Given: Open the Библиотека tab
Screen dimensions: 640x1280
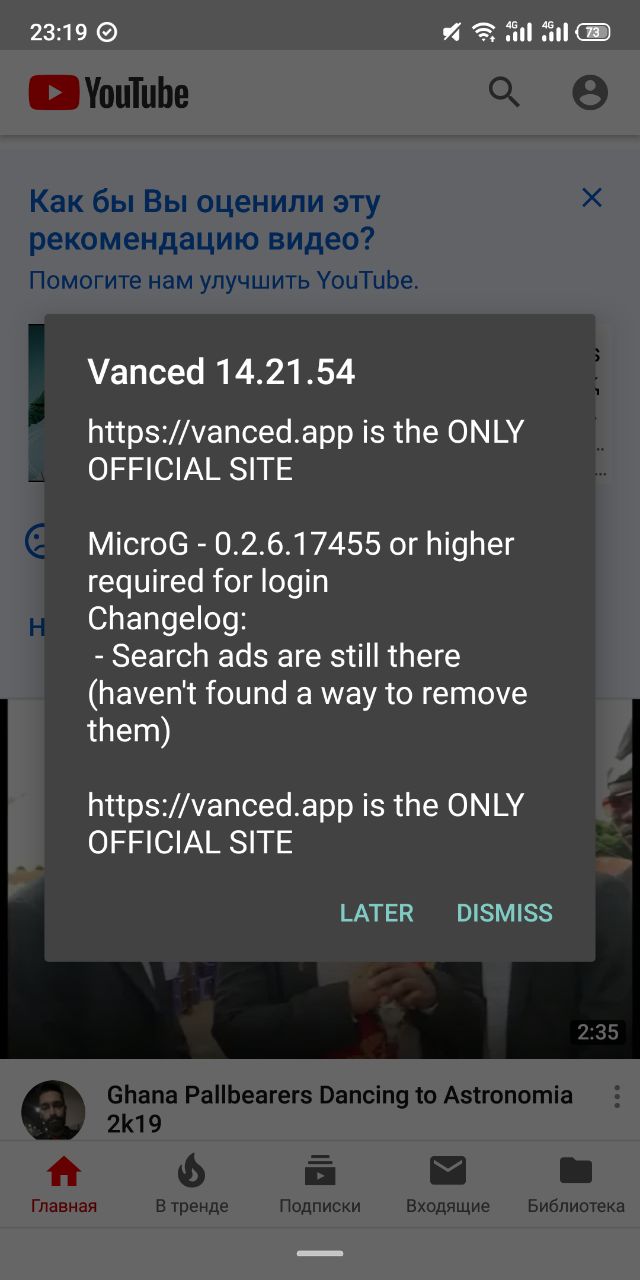Looking at the screenshot, I should [x=576, y=1184].
